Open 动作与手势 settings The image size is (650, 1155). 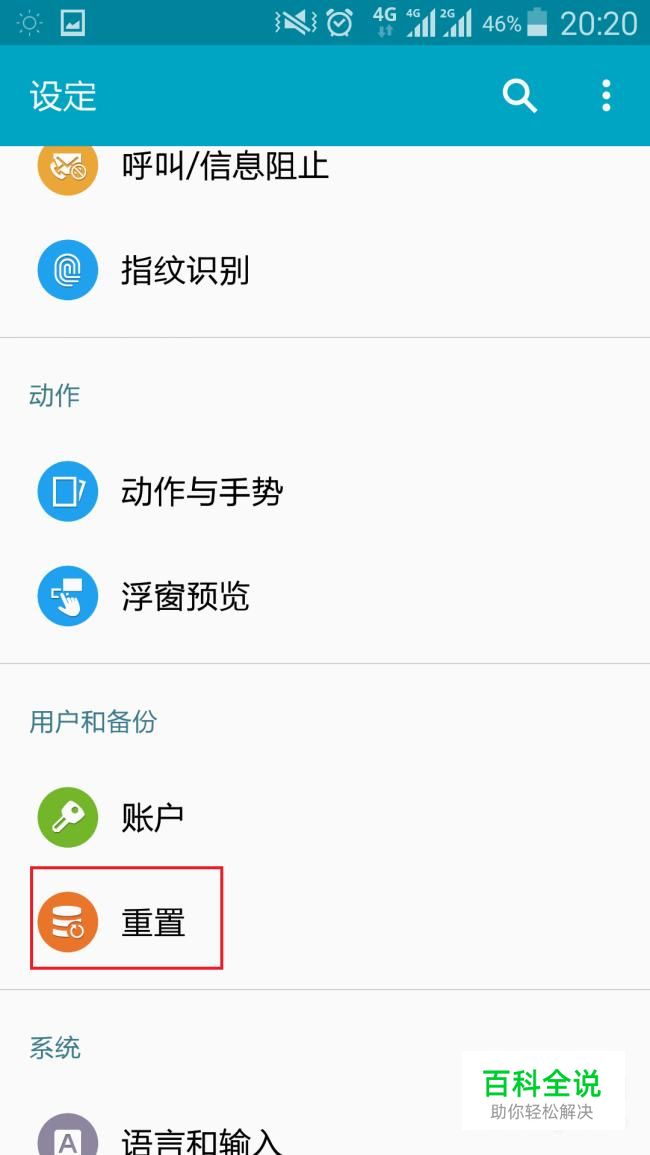[202, 492]
